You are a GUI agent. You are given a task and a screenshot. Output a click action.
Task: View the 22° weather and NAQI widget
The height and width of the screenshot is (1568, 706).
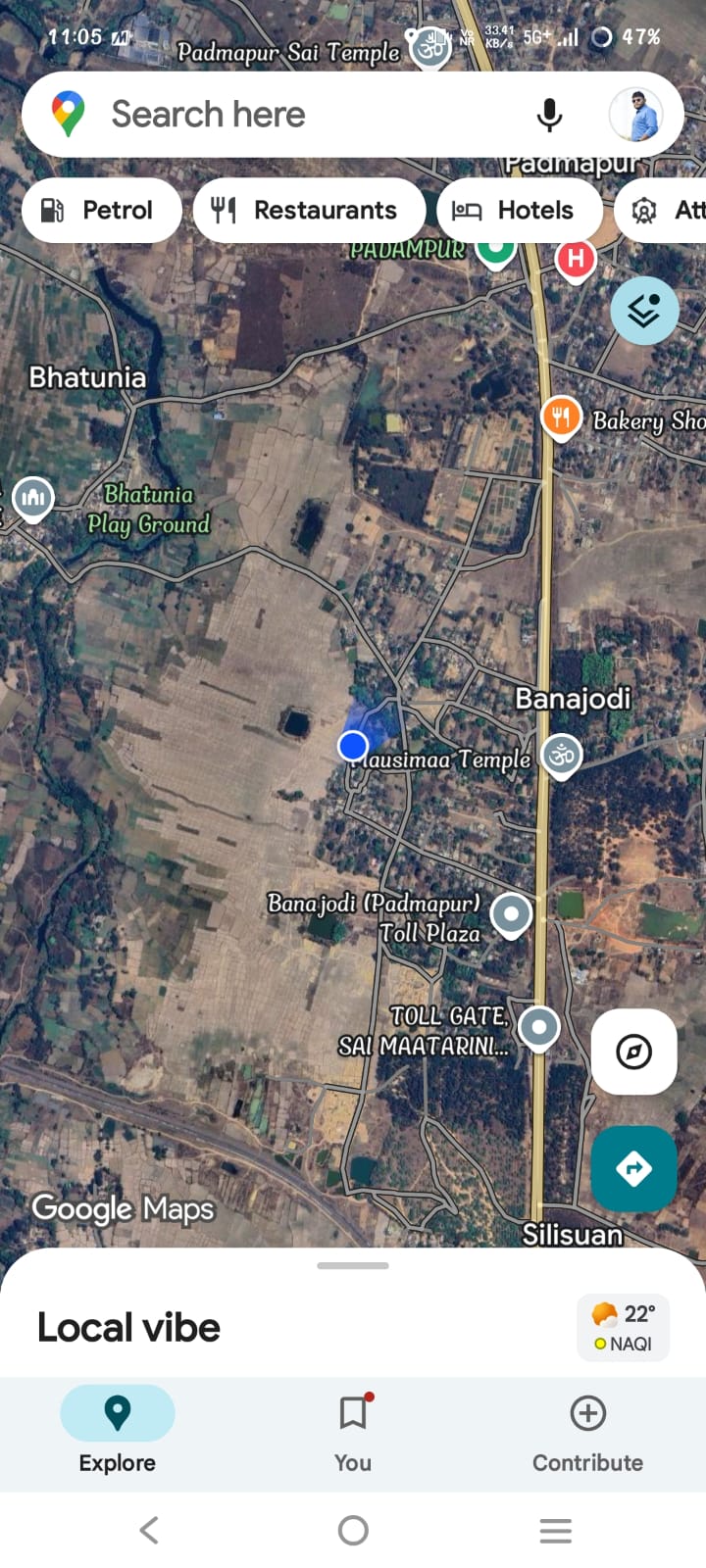[x=624, y=1328]
